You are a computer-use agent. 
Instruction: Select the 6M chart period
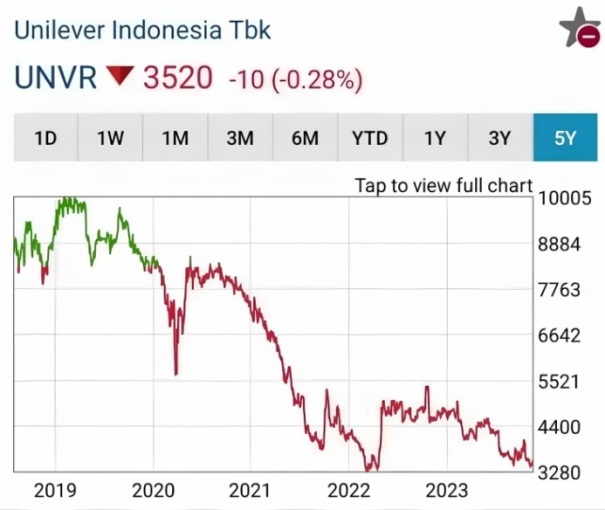point(305,138)
